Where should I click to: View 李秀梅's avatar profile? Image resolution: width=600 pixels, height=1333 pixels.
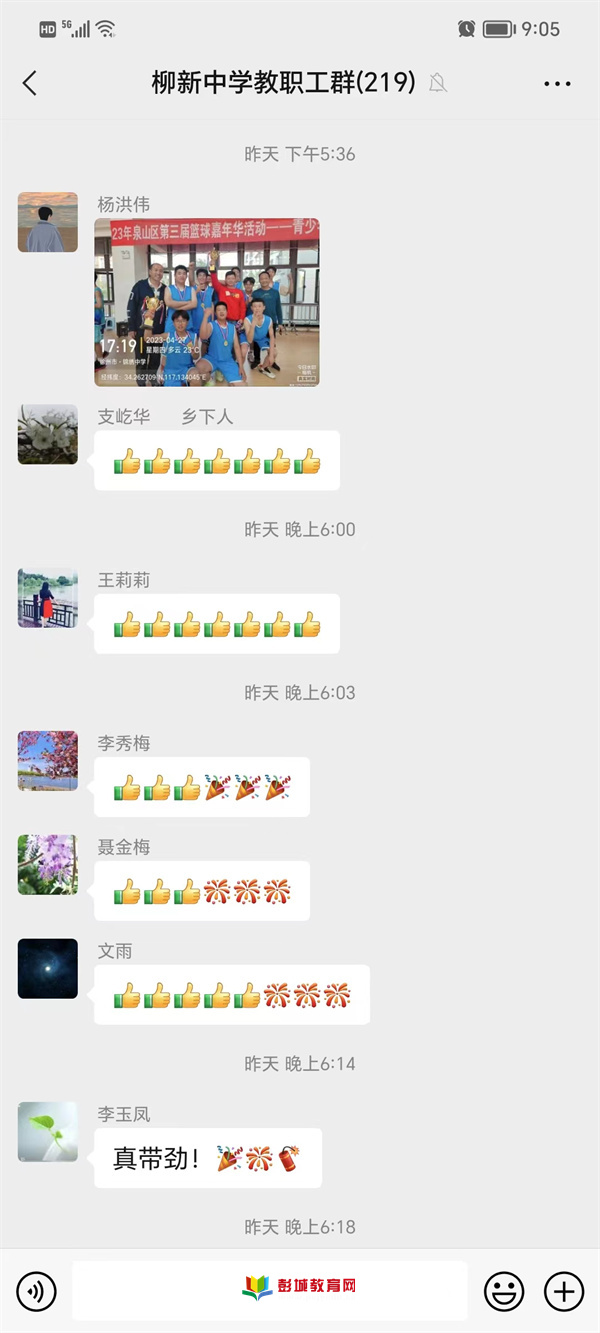48,761
